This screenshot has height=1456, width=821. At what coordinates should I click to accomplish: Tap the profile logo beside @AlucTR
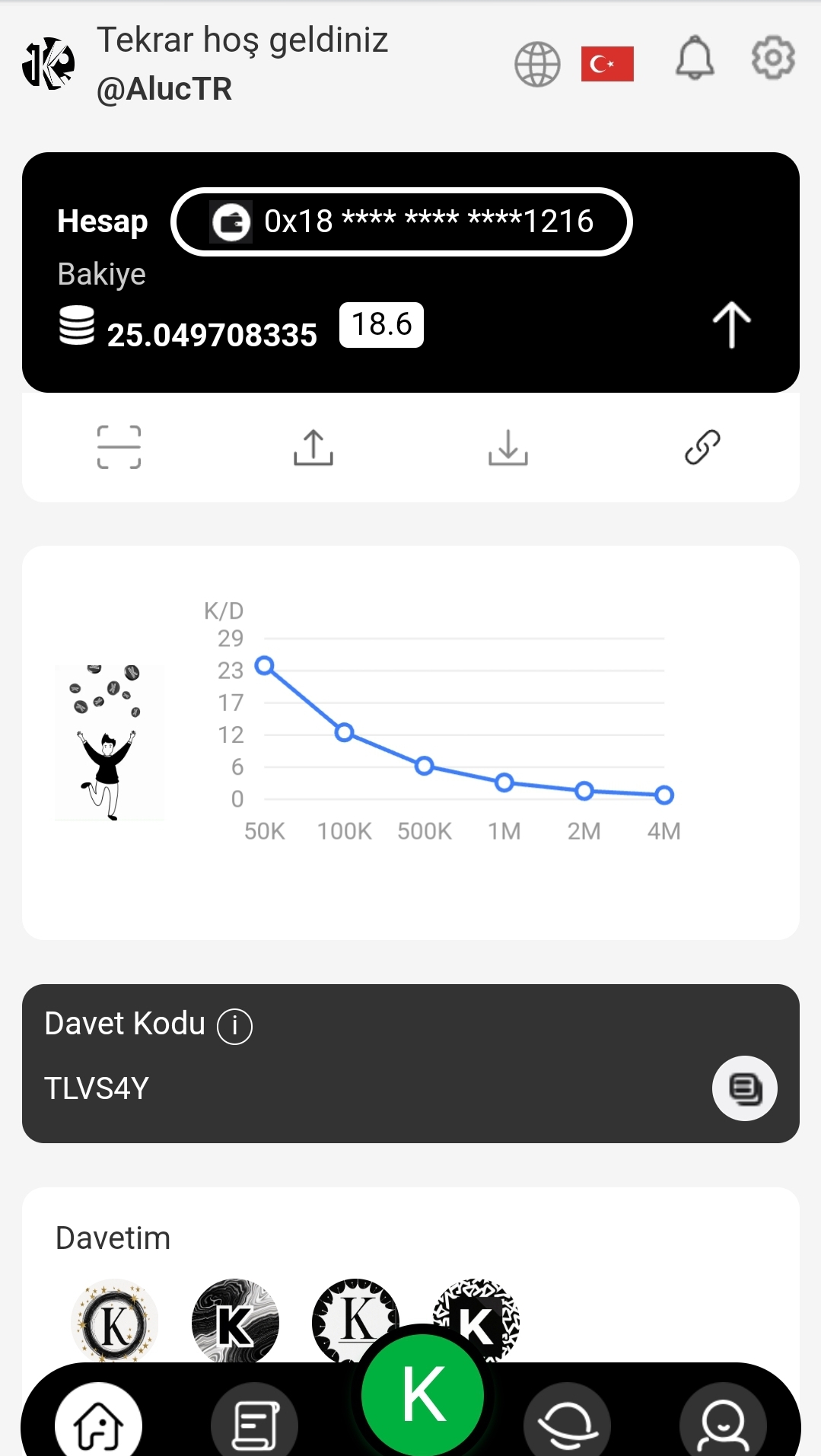49,64
